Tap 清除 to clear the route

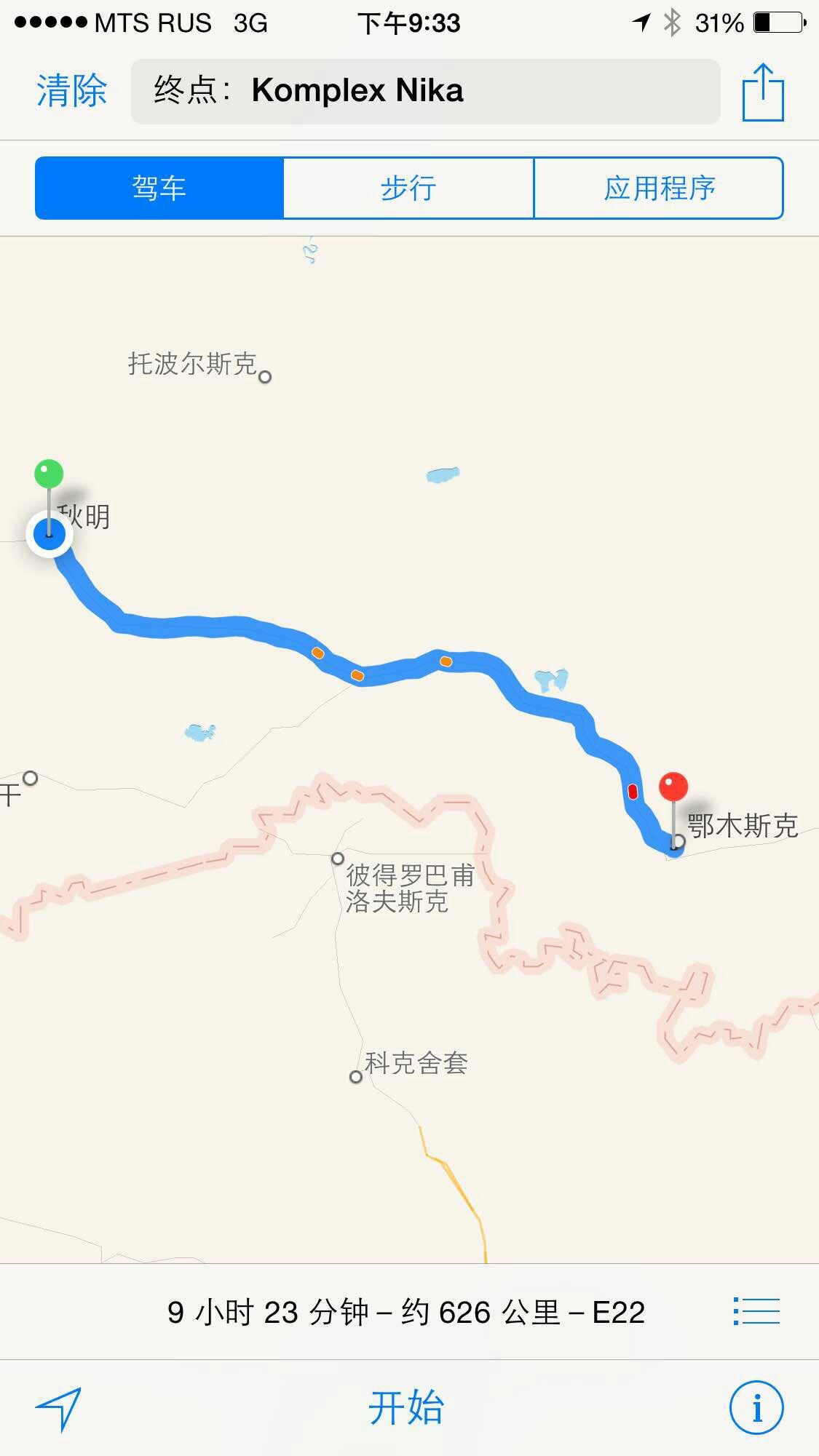point(71,92)
